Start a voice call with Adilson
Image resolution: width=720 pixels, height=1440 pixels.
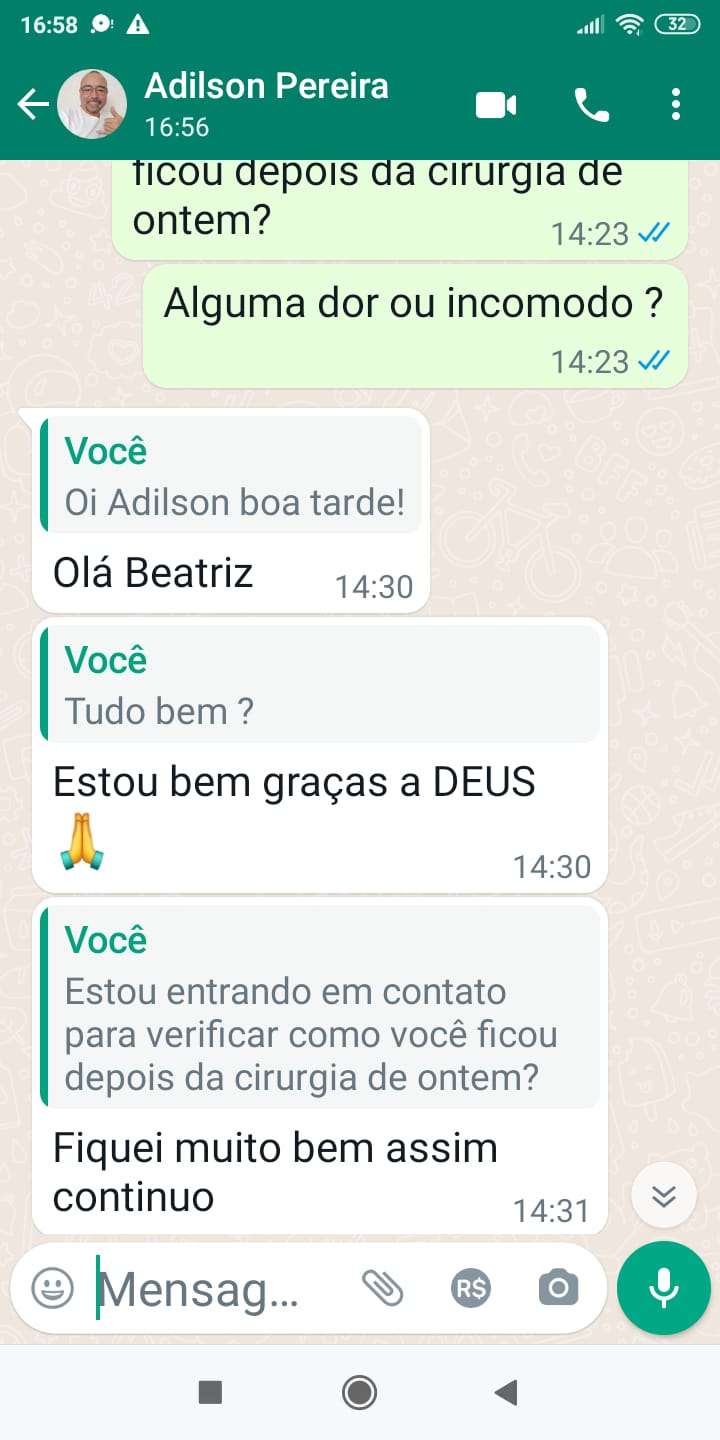pyautogui.click(x=590, y=104)
